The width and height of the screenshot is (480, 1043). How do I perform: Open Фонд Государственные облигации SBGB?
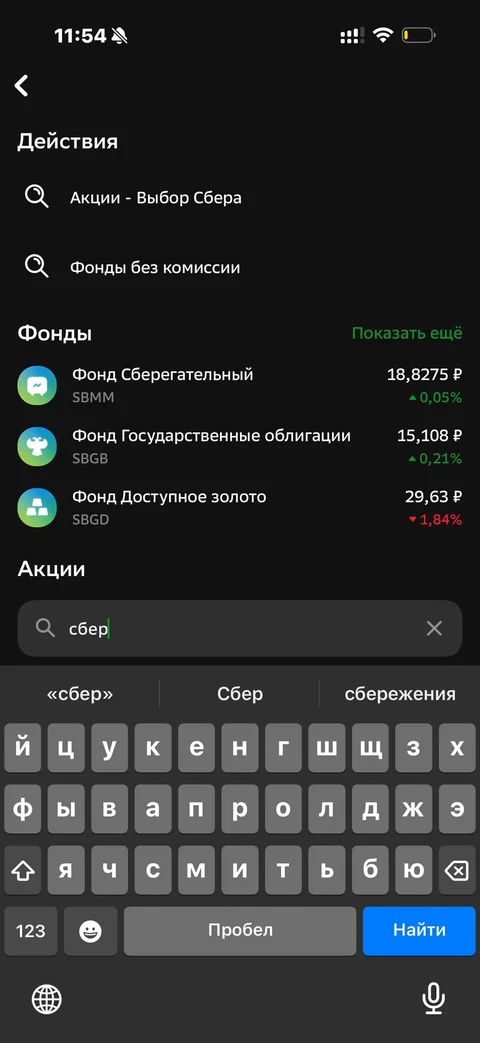240,446
